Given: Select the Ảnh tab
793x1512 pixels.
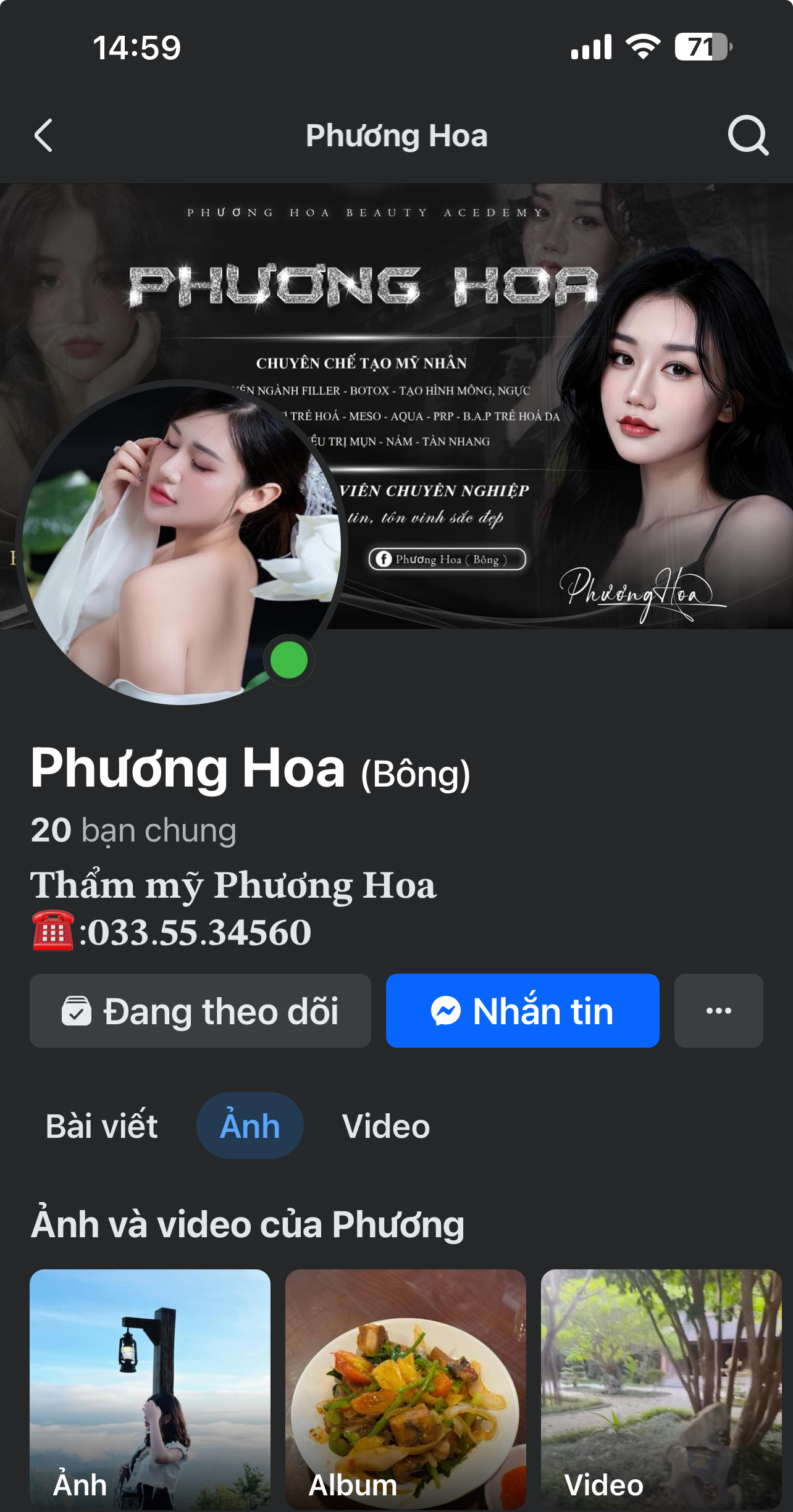Looking at the screenshot, I should click(x=250, y=1126).
